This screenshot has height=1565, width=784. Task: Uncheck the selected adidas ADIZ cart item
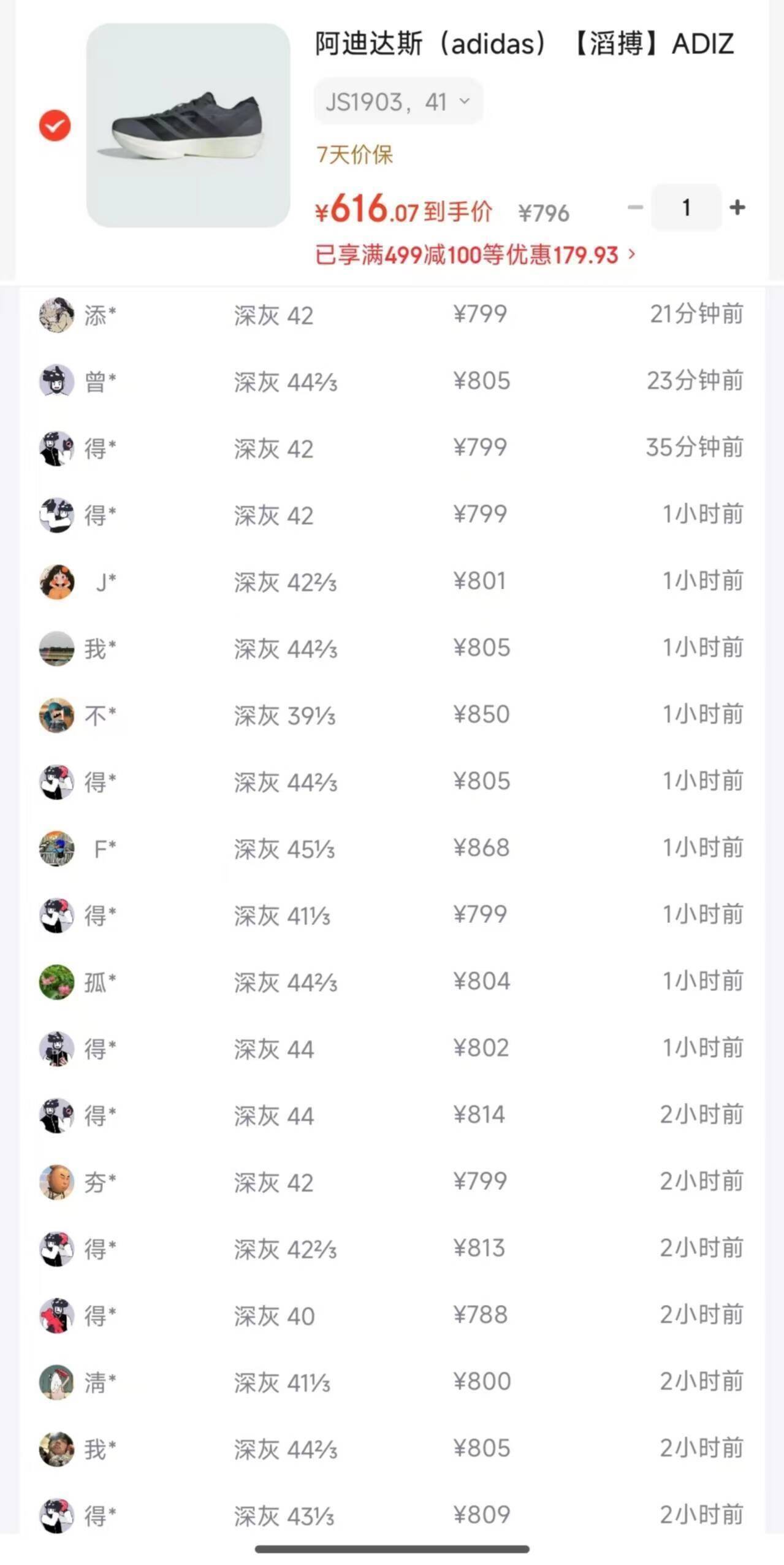(55, 126)
